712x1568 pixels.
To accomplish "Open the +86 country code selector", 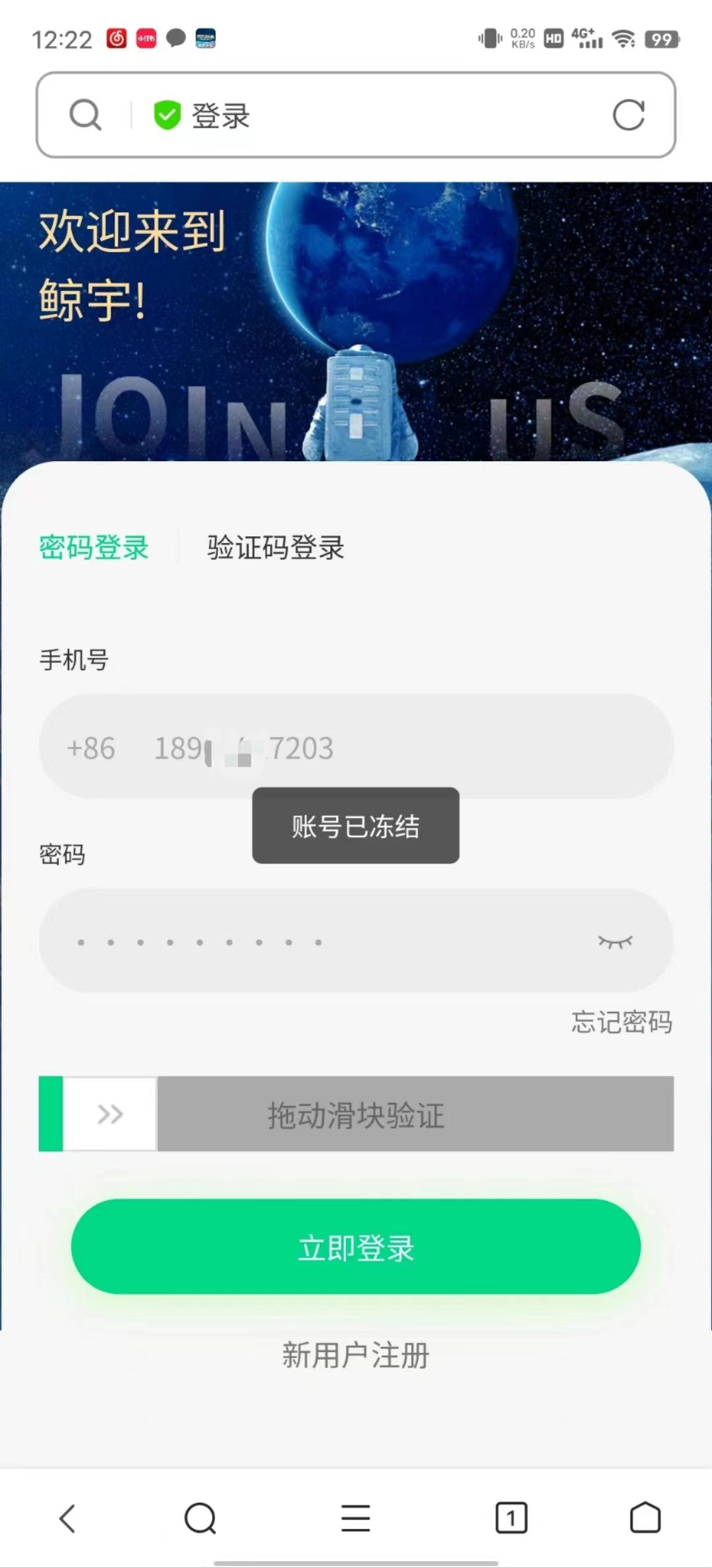I will [x=91, y=748].
